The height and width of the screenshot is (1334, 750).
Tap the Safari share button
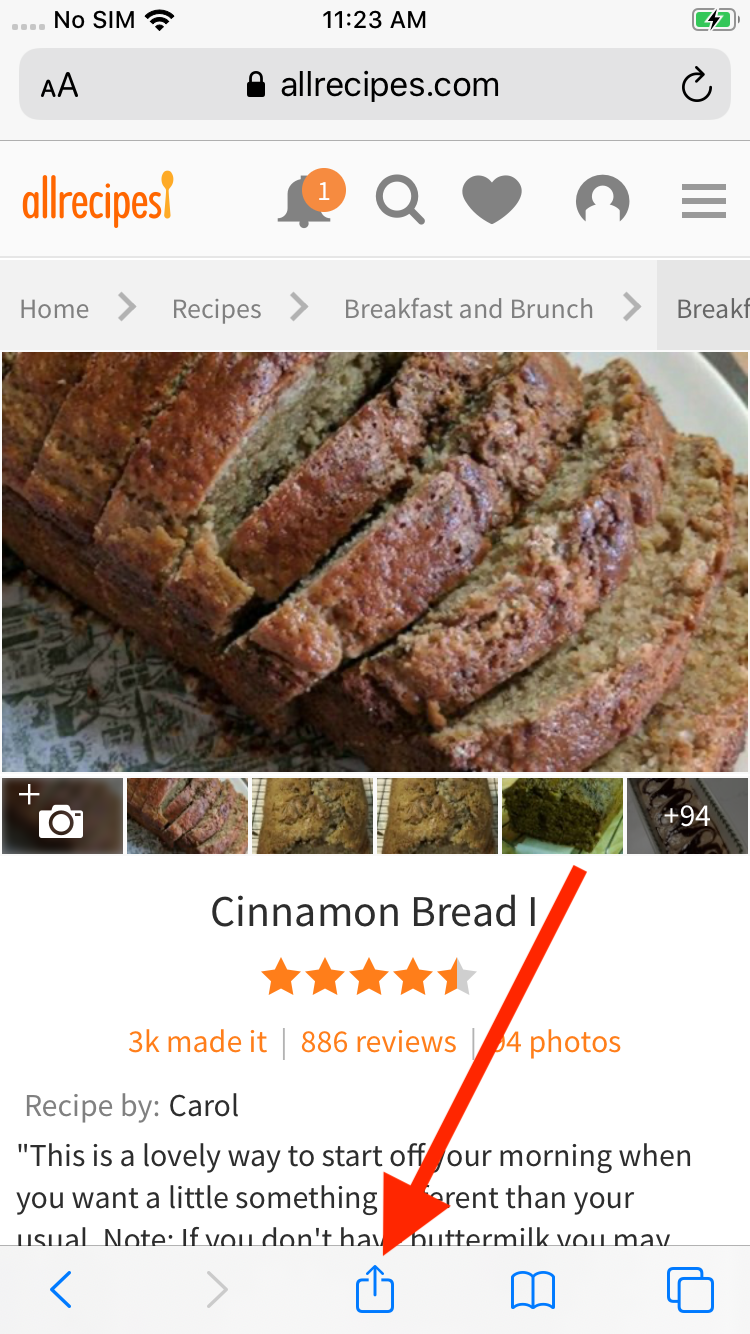(375, 1290)
